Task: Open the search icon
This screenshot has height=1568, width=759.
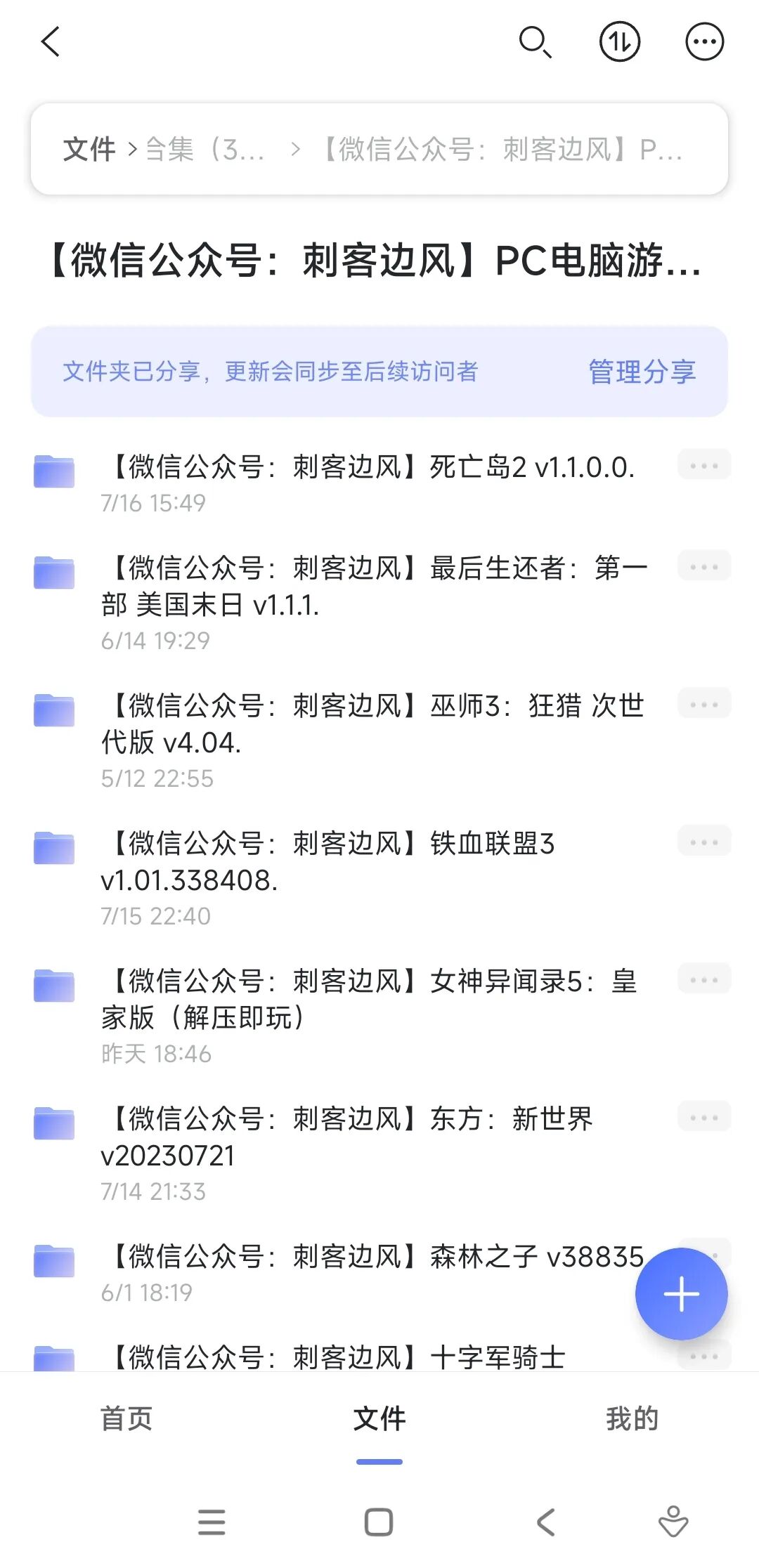Action: [535, 42]
